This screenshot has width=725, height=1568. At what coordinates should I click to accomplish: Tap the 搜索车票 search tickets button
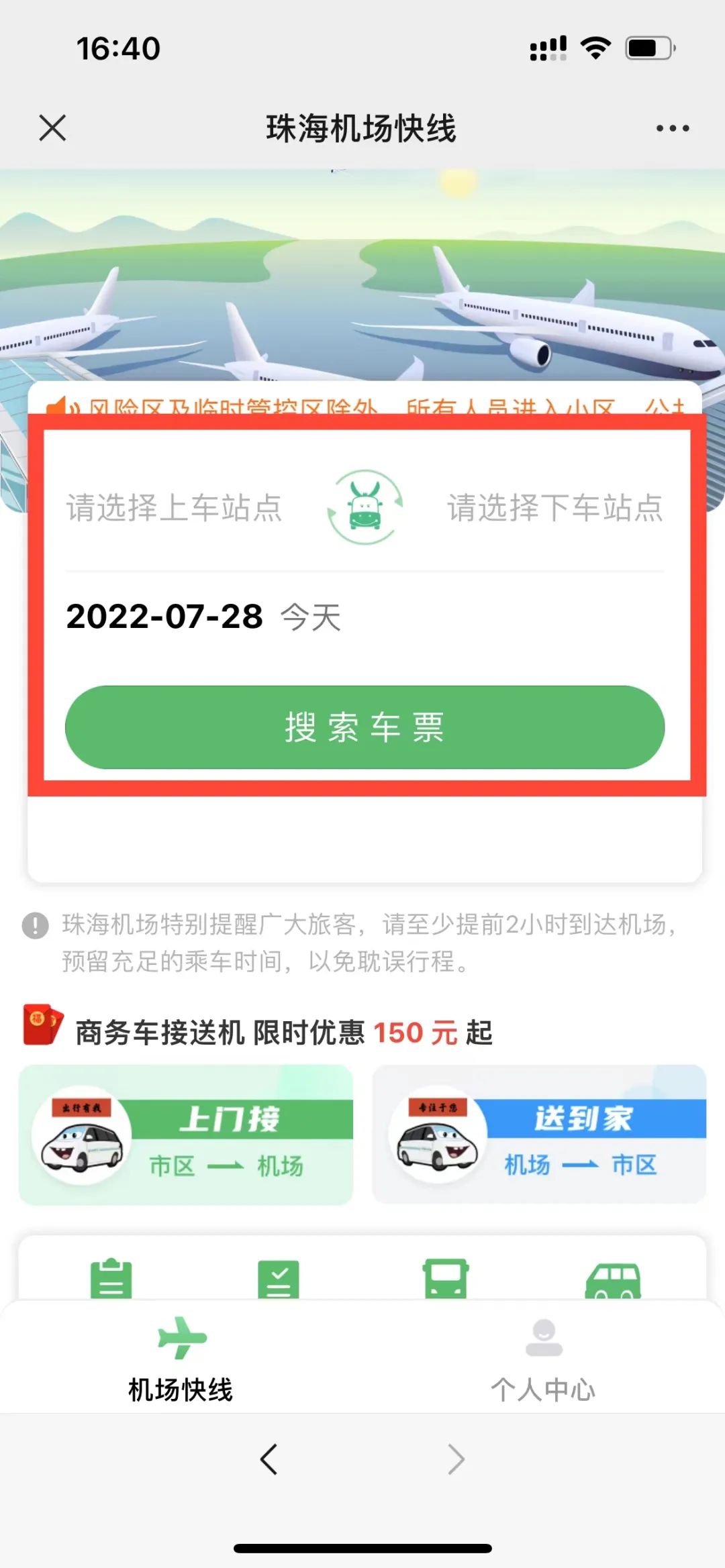[x=365, y=727]
